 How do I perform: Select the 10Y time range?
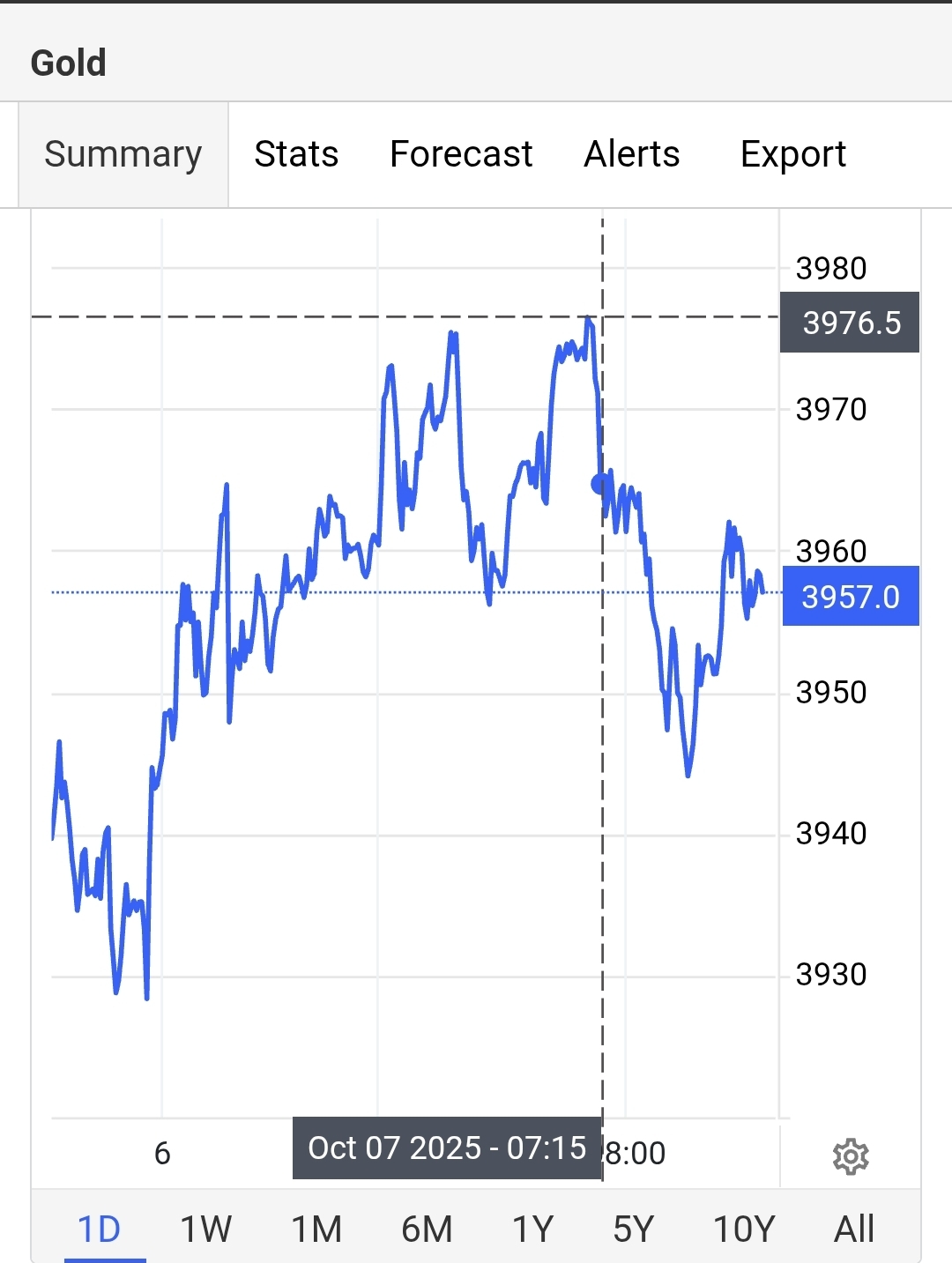point(744,1228)
